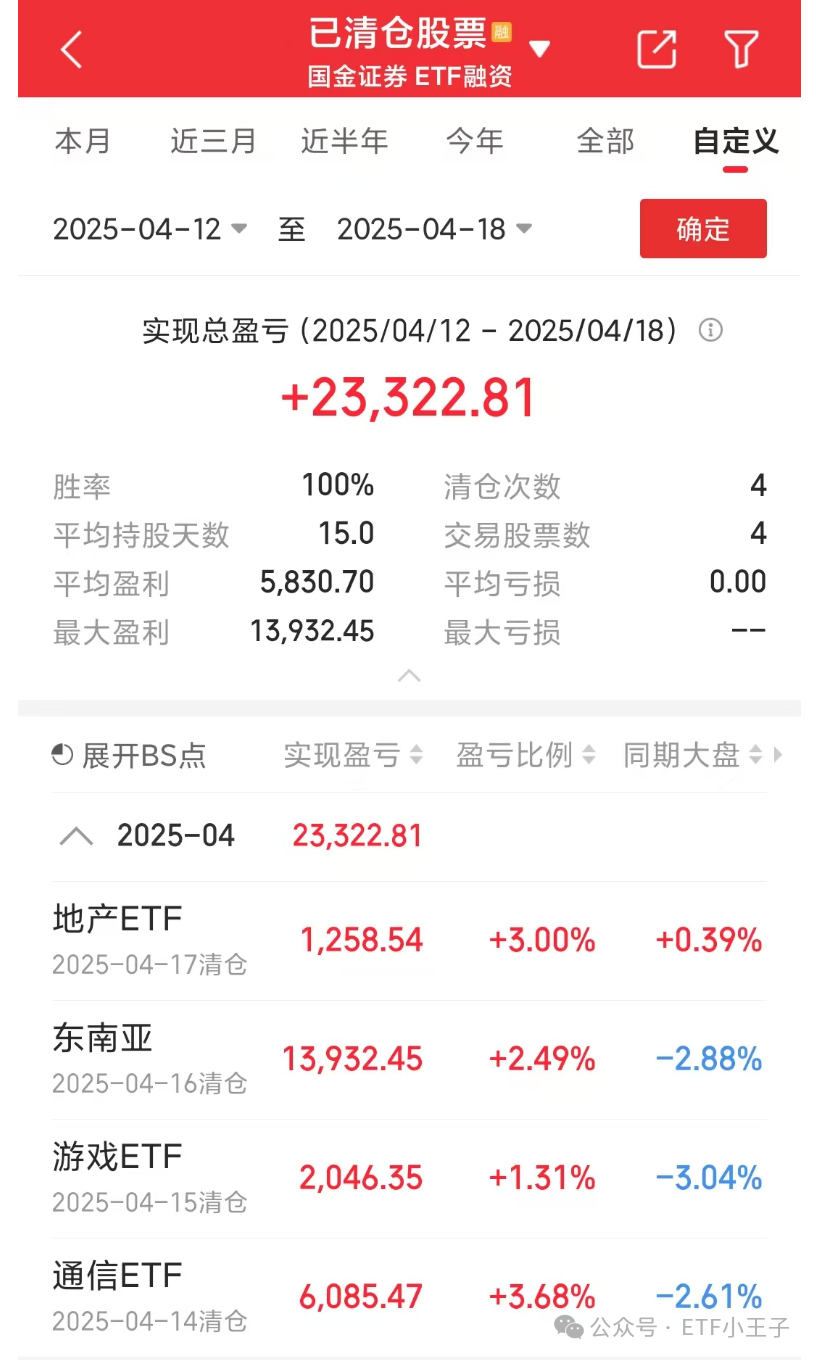
Task: Open the info icon beside 实现总盈亏
Action: [x=710, y=330]
